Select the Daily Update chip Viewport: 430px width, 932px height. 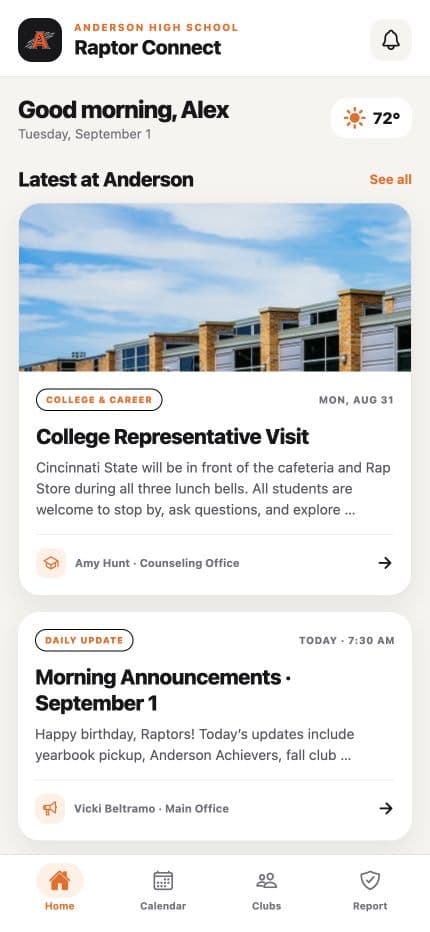coord(84,640)
